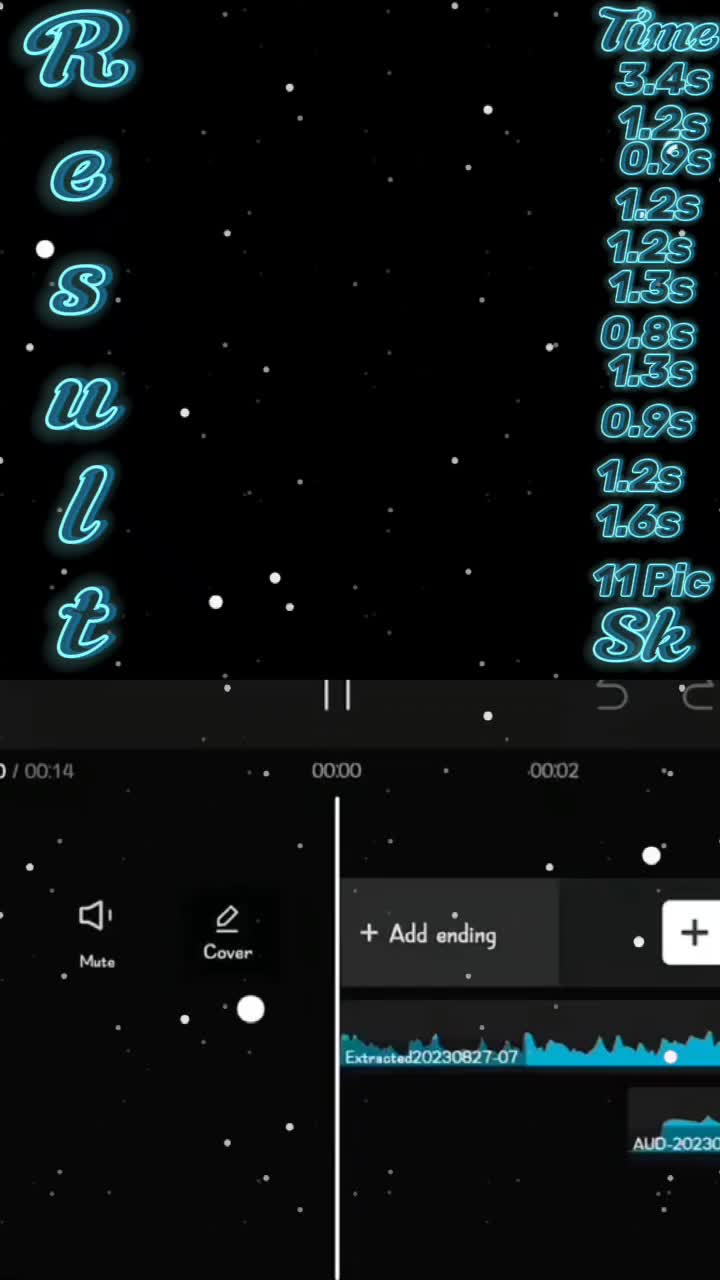Redo the last edit
Viewport: 720px width, 1280px height.
700,695
